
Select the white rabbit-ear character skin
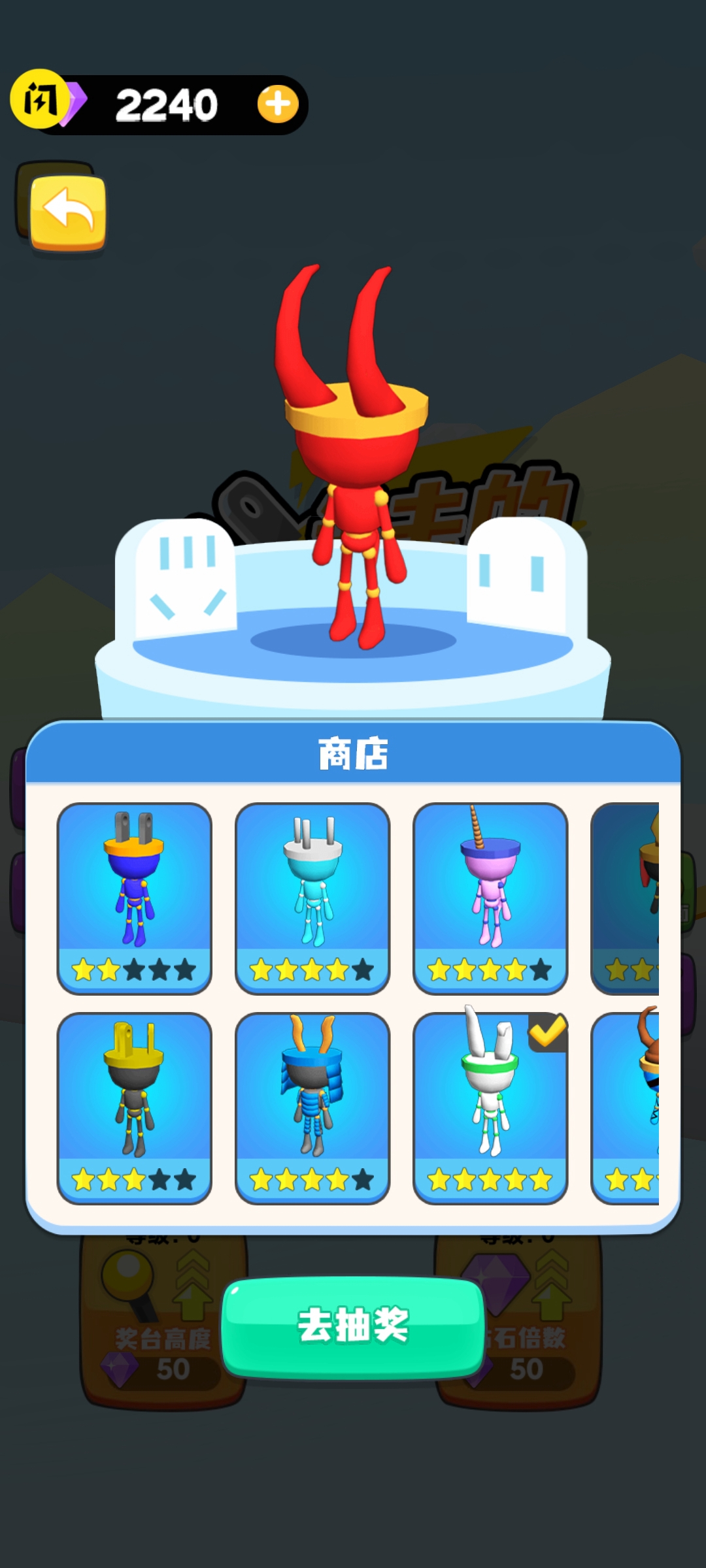(x=490, y=1107)
